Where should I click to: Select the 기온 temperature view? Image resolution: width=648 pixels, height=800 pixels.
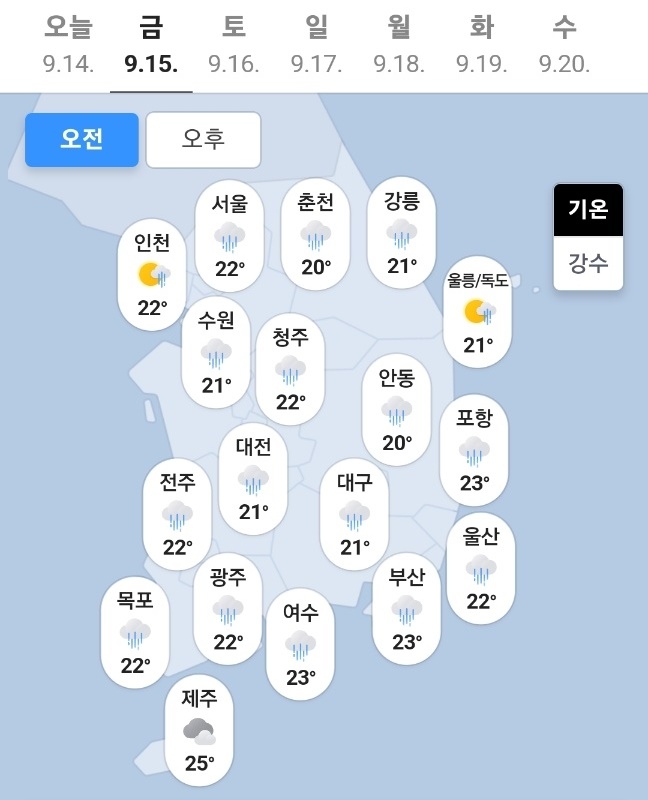[x=588, y=209]
